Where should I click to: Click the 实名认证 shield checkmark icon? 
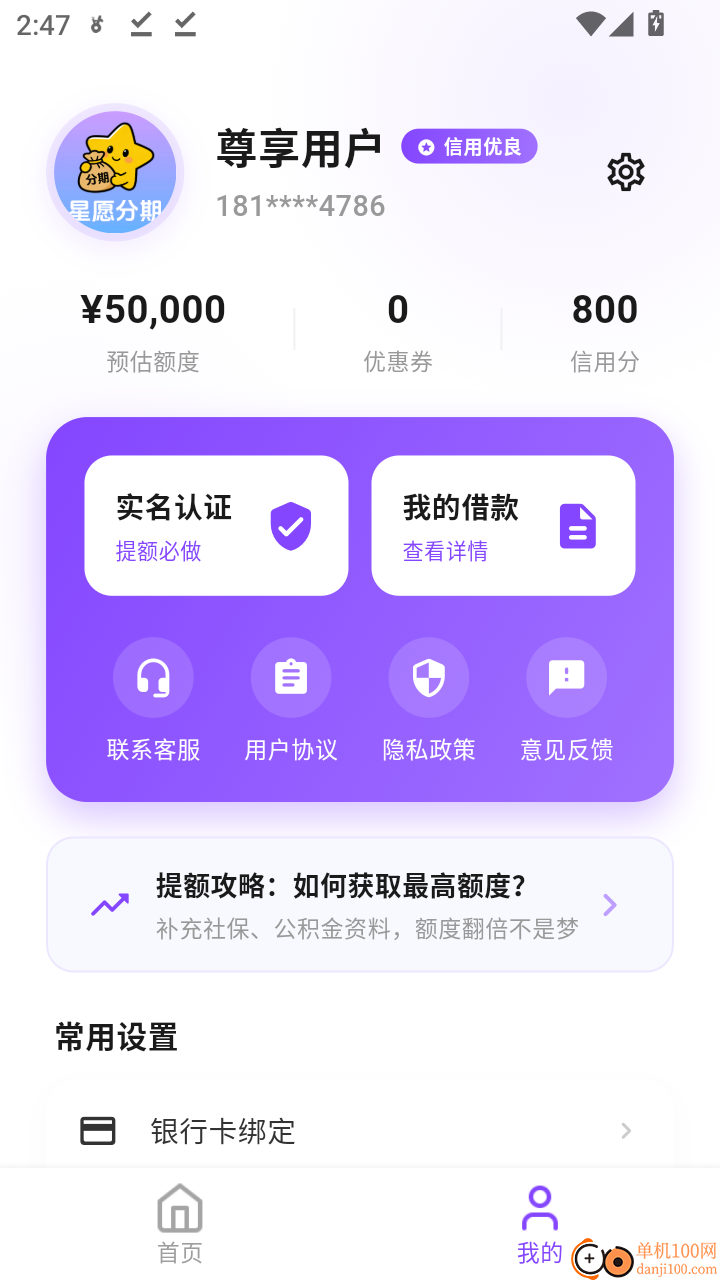tap(290, 525)
